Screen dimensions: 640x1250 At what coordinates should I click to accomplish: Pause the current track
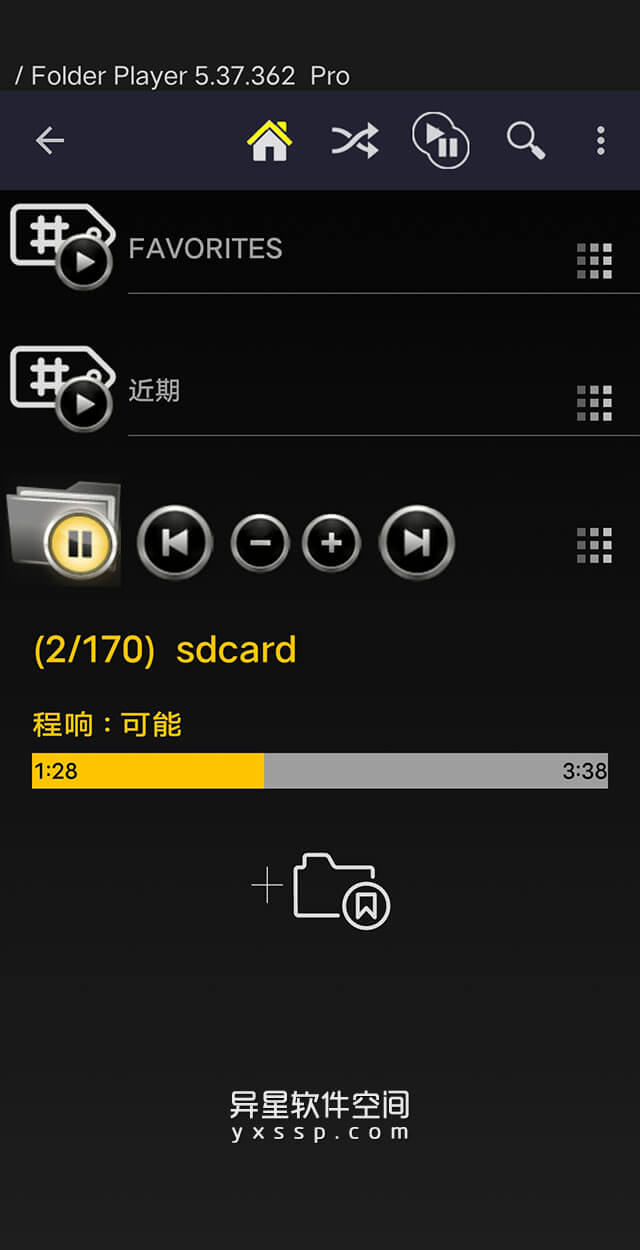[x=81, y=544]
